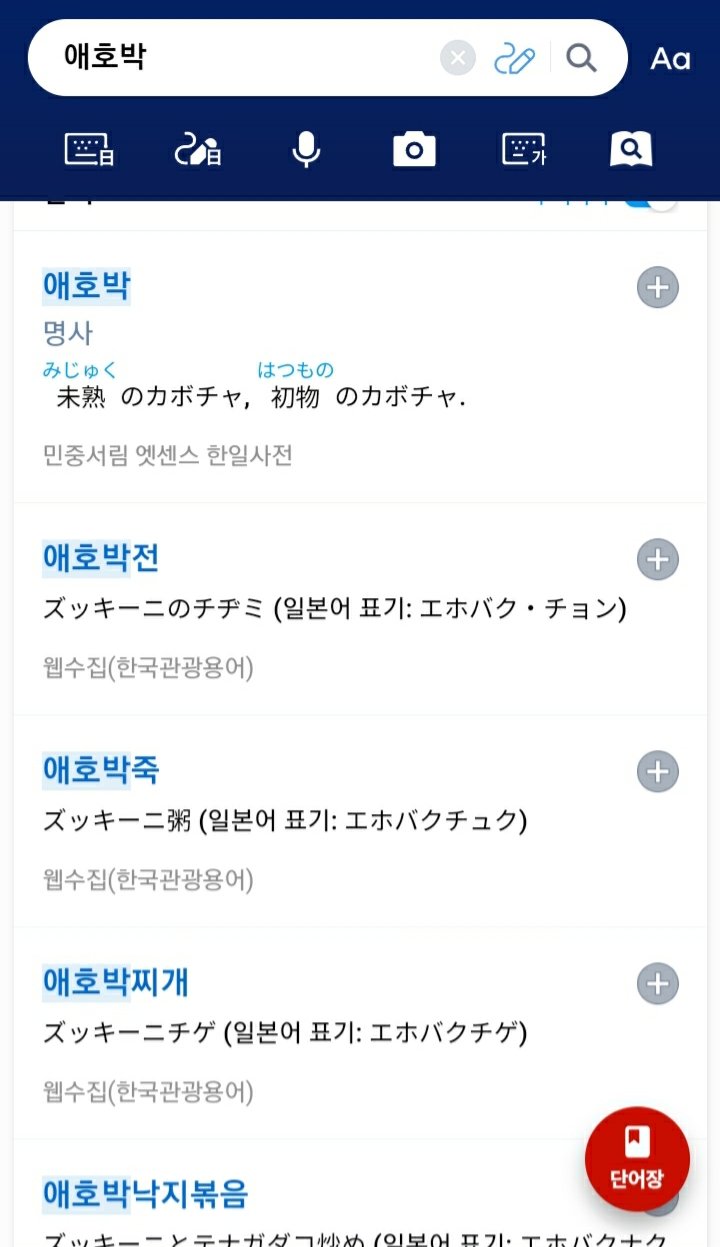Viewport: 720px width, 1247px height.
Task: Switch to the Japanese keyboard input
Action: pyautogui.click(x=90, y=150)
